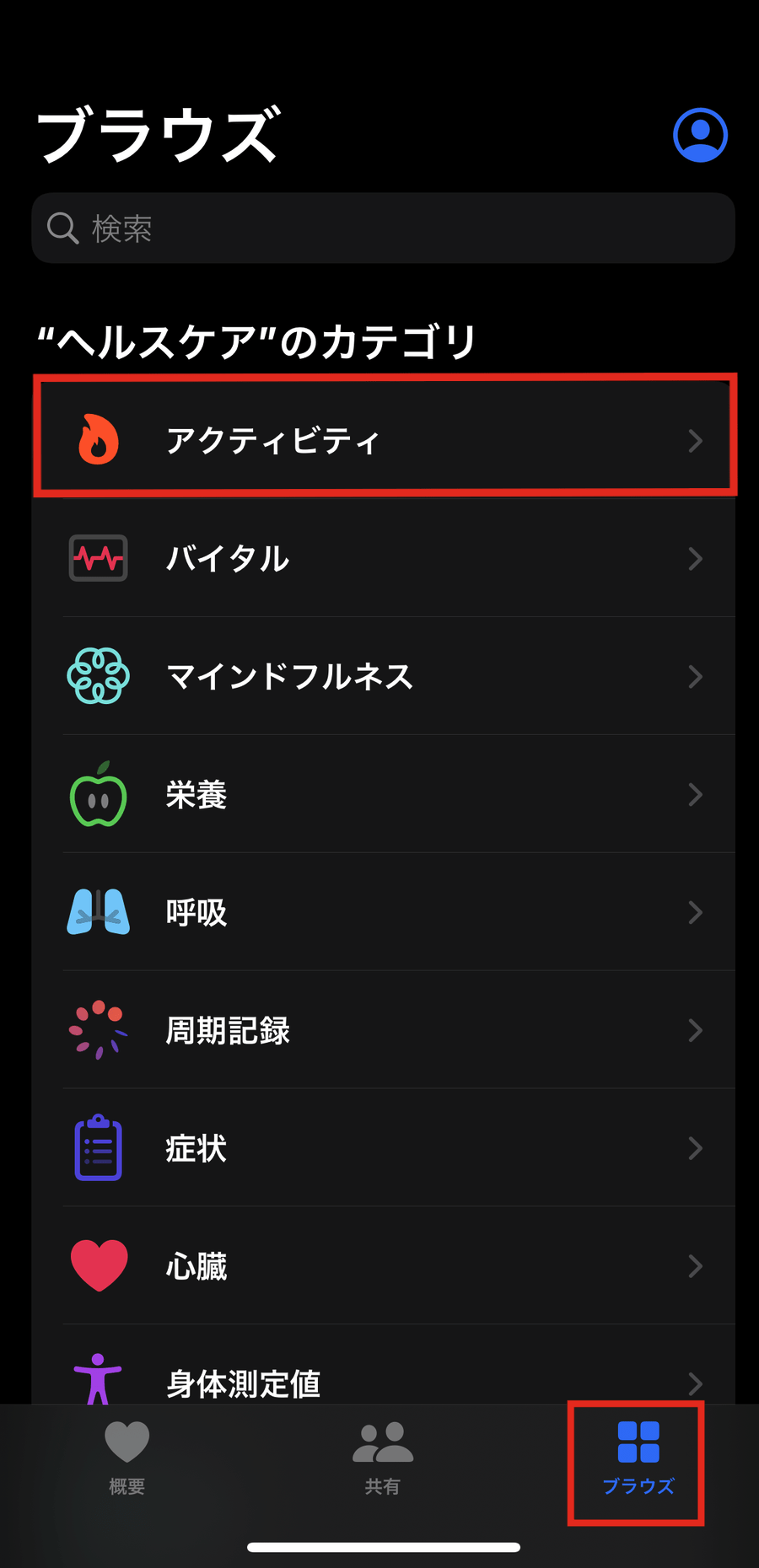The width and height of the screenshot is (759, 1568).
Task: Open the バイタル category
Action: point(384,558)
